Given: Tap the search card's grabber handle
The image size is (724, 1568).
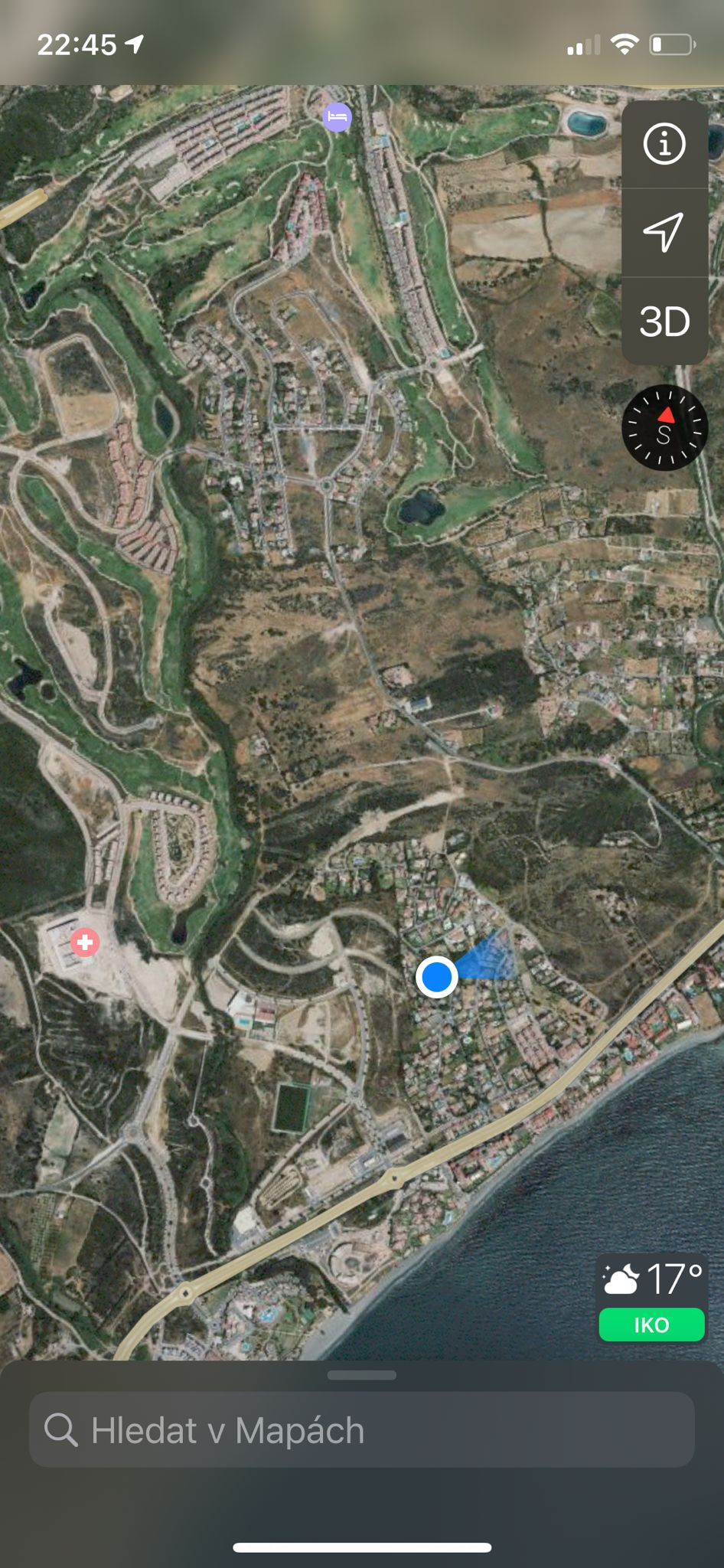Looking at the screenshot, I should 361,1375.
